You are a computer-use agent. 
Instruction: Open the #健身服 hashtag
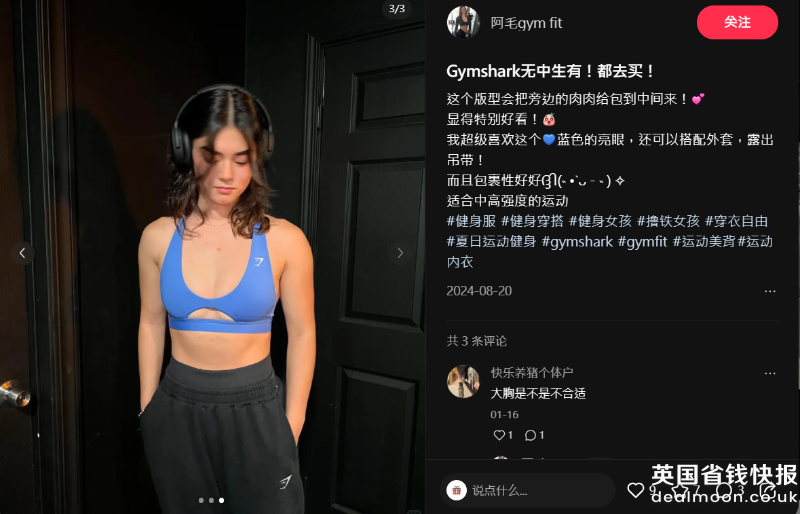(471, 221)
